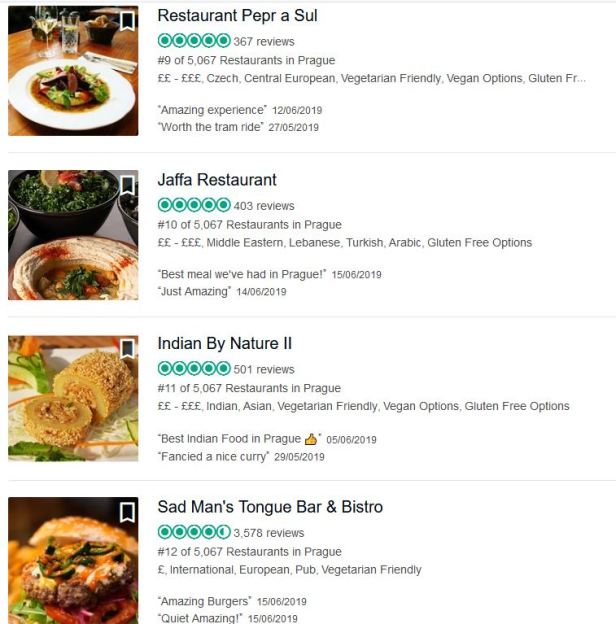See the 501 reviews for Indian By Nature II

[x=263, y=369]
